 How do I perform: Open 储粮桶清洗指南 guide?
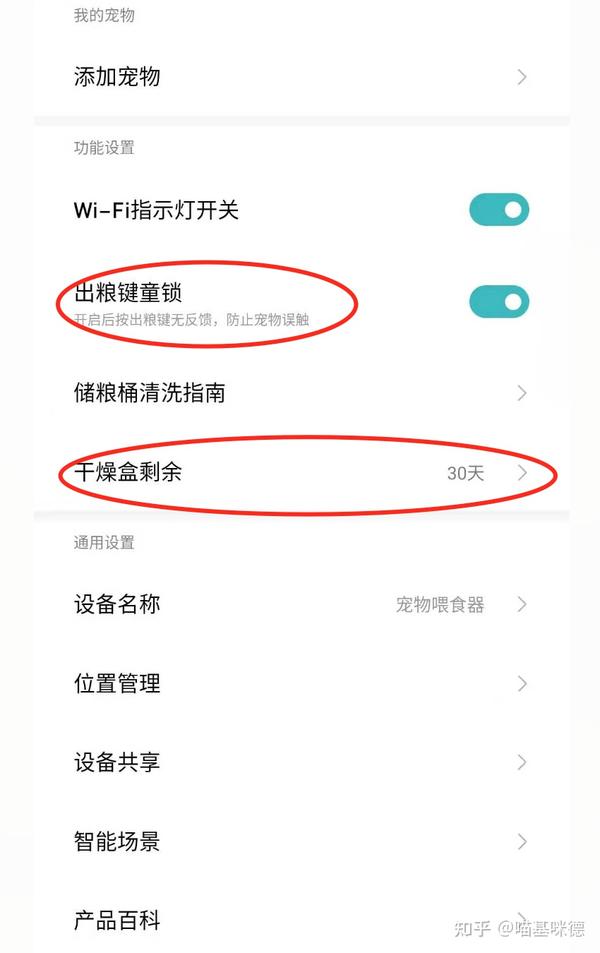coord(300,393)
